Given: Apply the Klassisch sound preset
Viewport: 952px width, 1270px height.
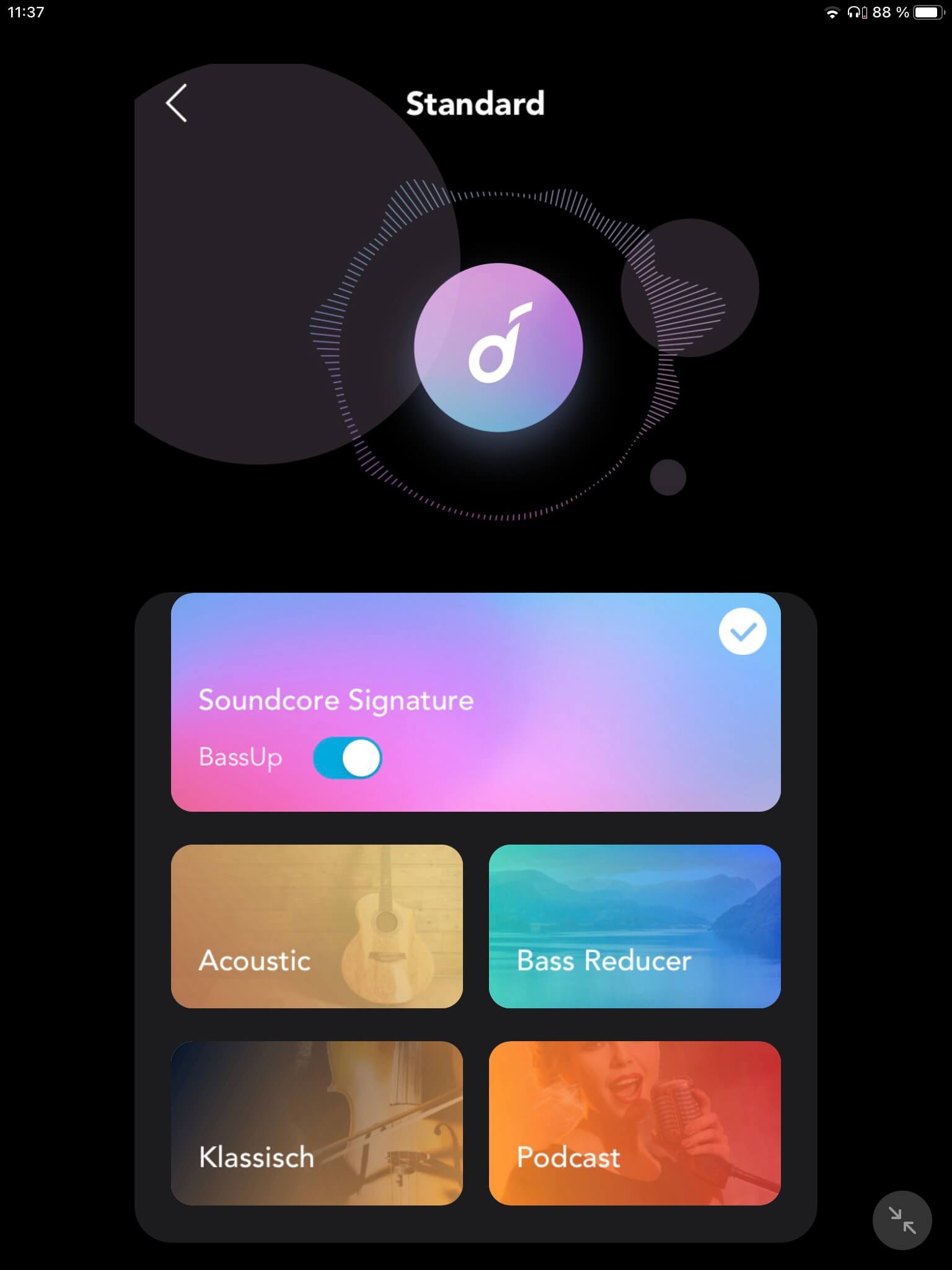Looking at the screenshot, I should tap(317, 1122).
